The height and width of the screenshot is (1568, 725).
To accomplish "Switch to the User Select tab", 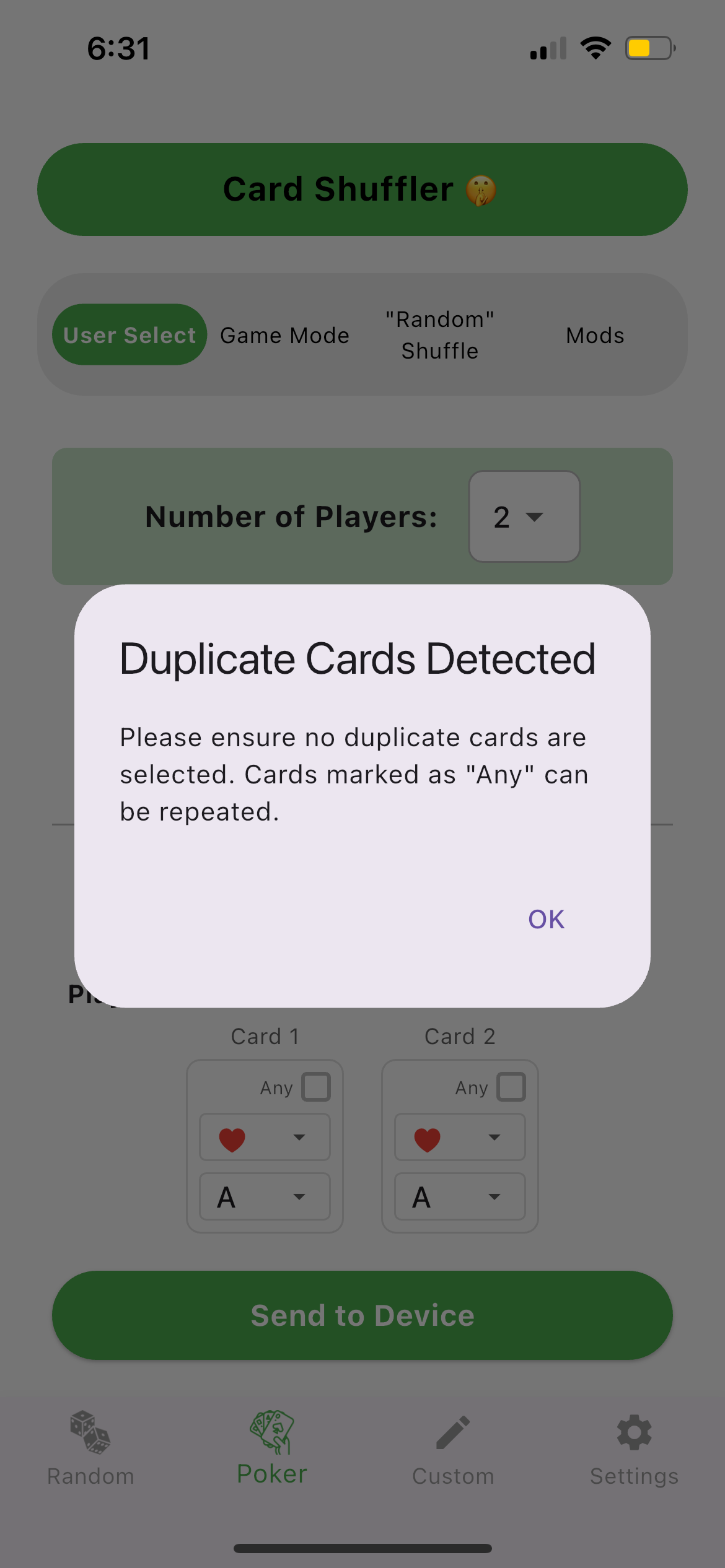I will 130,335.
